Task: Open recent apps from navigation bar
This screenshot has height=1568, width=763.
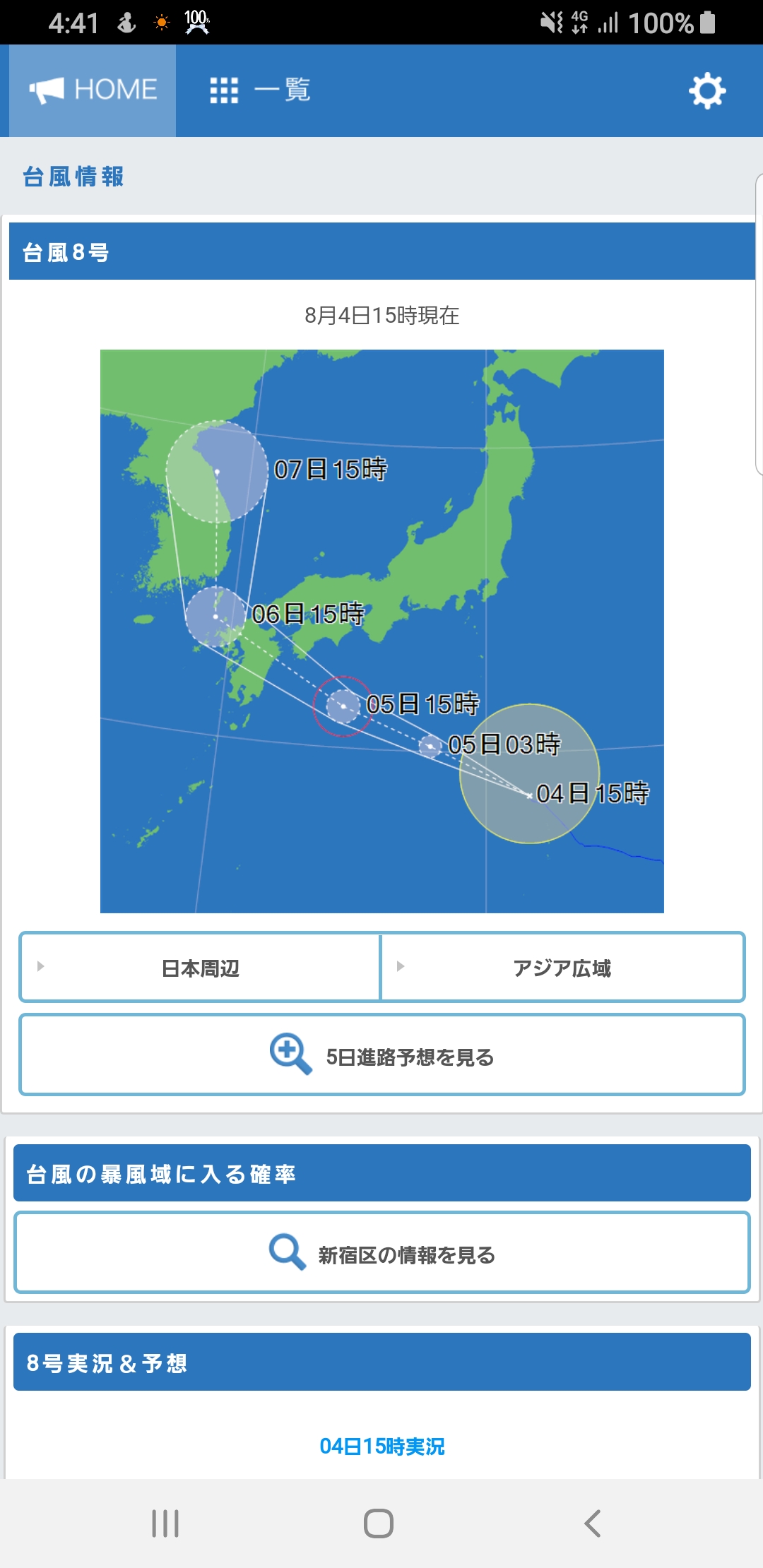Action: click(x=165, y=1524)
